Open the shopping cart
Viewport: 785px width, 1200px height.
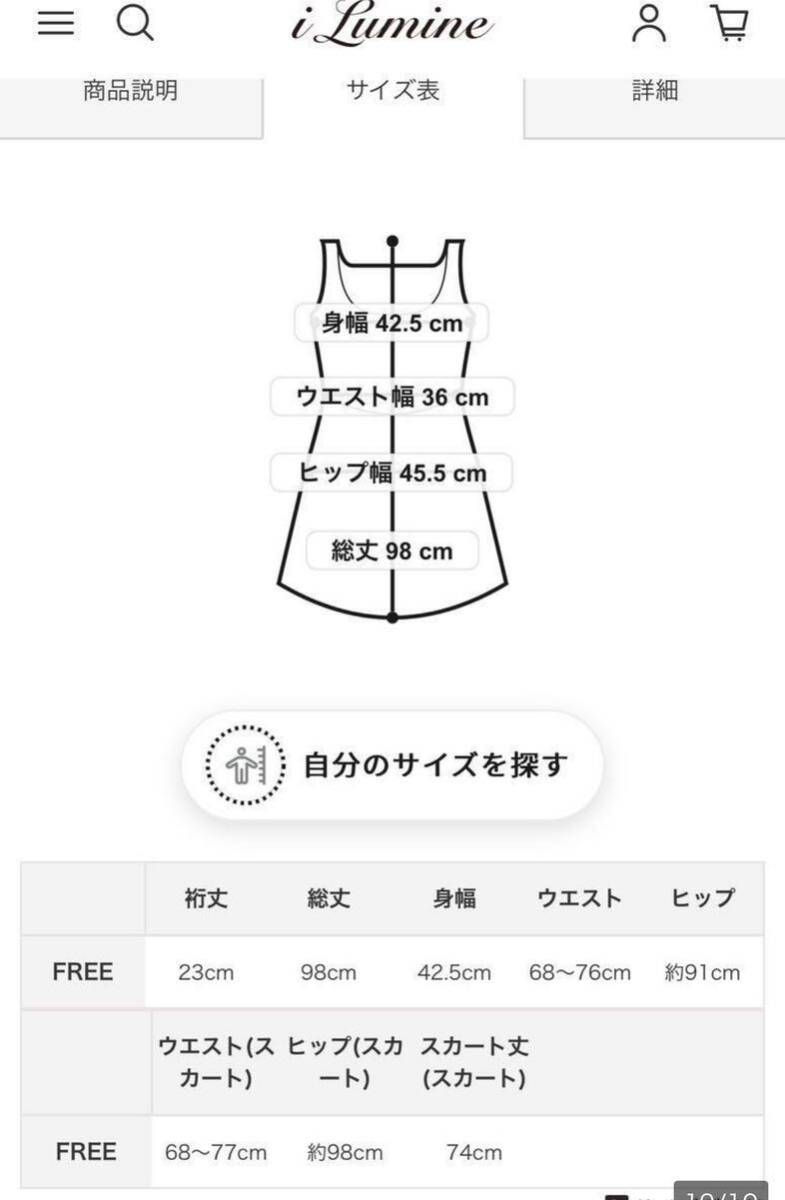[x=730, y=24]
